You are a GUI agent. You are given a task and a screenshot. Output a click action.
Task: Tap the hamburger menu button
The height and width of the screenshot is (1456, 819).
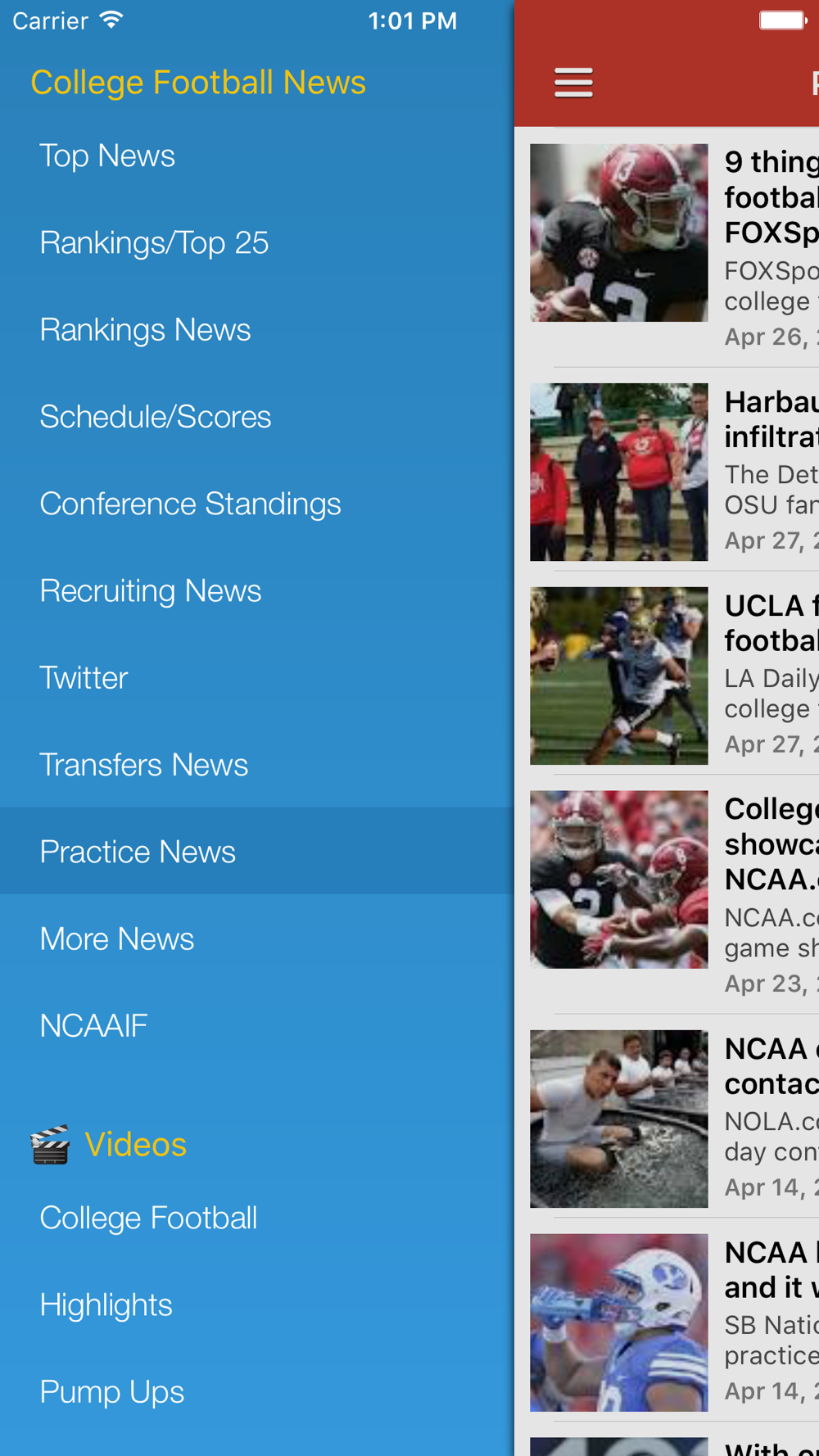pyautogui.click(x=573, y=83)
